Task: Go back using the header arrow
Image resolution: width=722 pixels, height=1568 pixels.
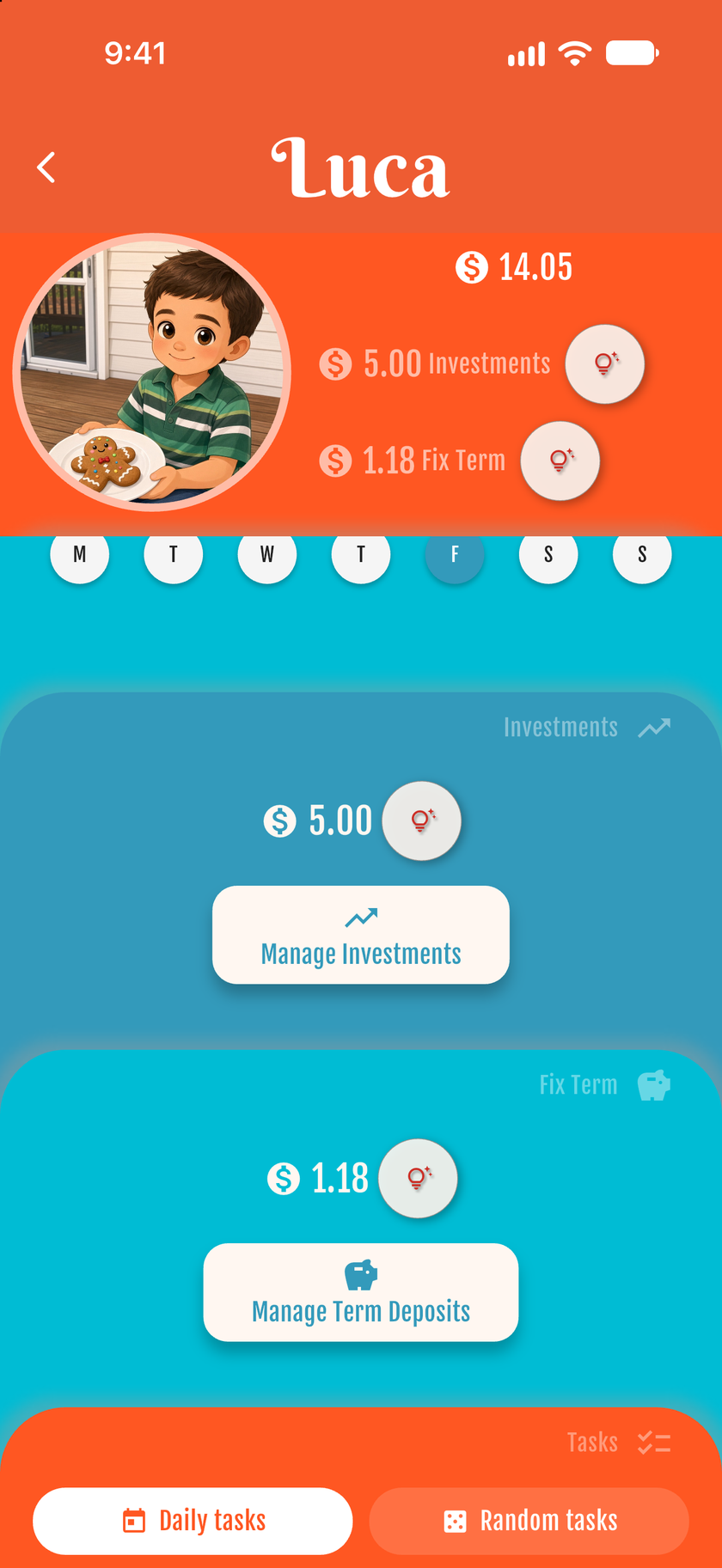Action: coord(46,168)
